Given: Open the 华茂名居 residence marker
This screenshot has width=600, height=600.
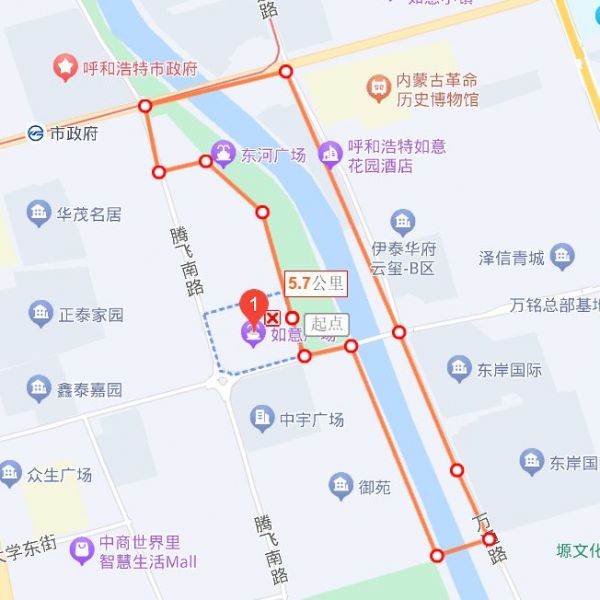Looking at the screenshot, I should [39, 213].
